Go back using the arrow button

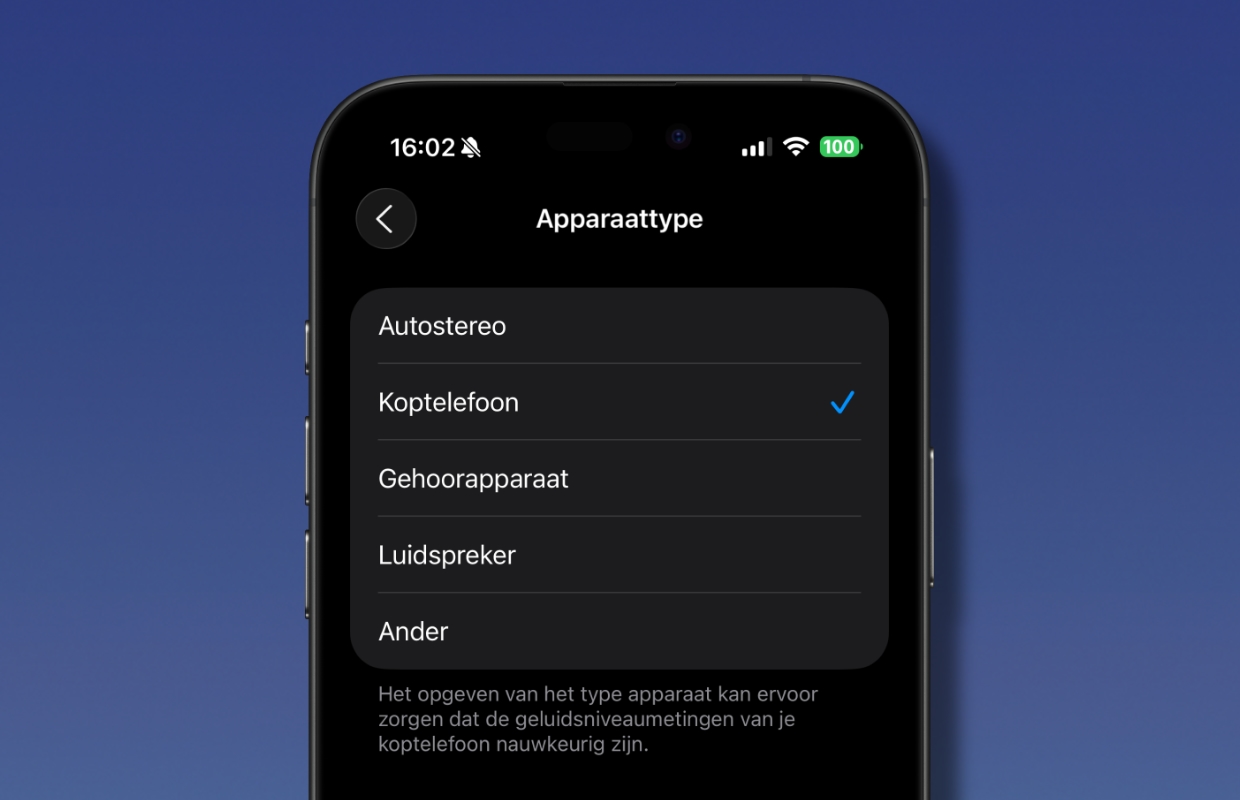coord(386,219)
